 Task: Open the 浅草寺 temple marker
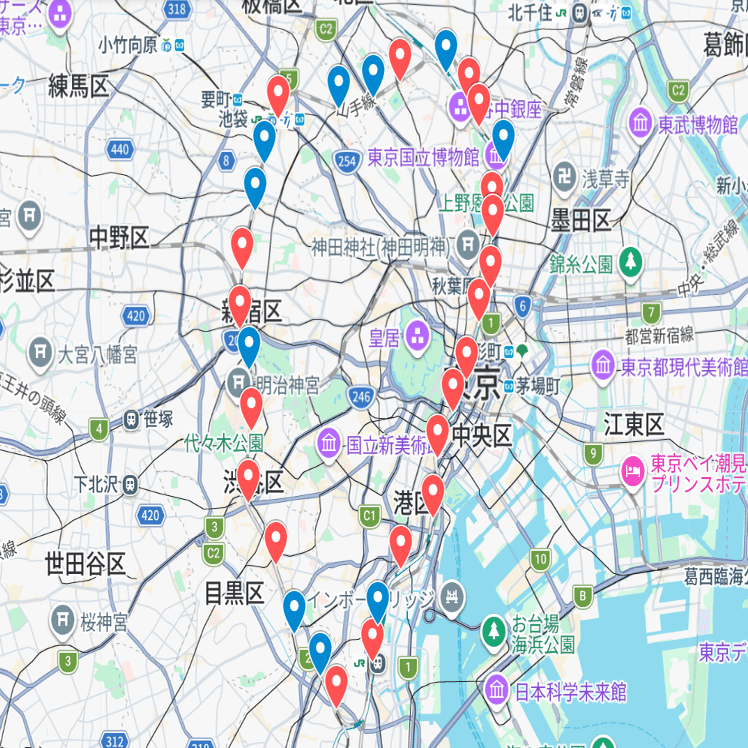(x=565, y=178)
